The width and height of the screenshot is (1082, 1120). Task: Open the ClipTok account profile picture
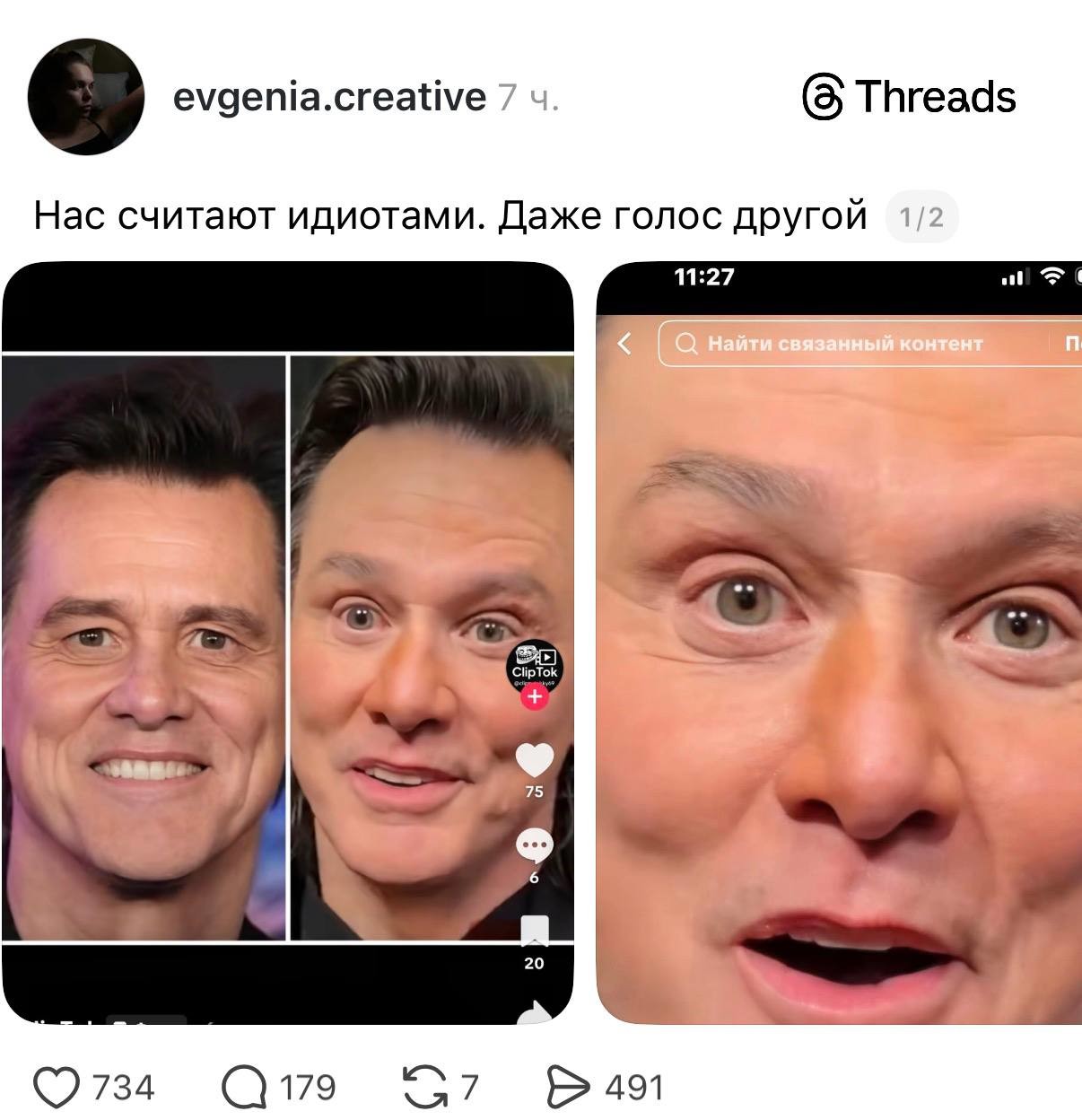(x=535, y=664)
